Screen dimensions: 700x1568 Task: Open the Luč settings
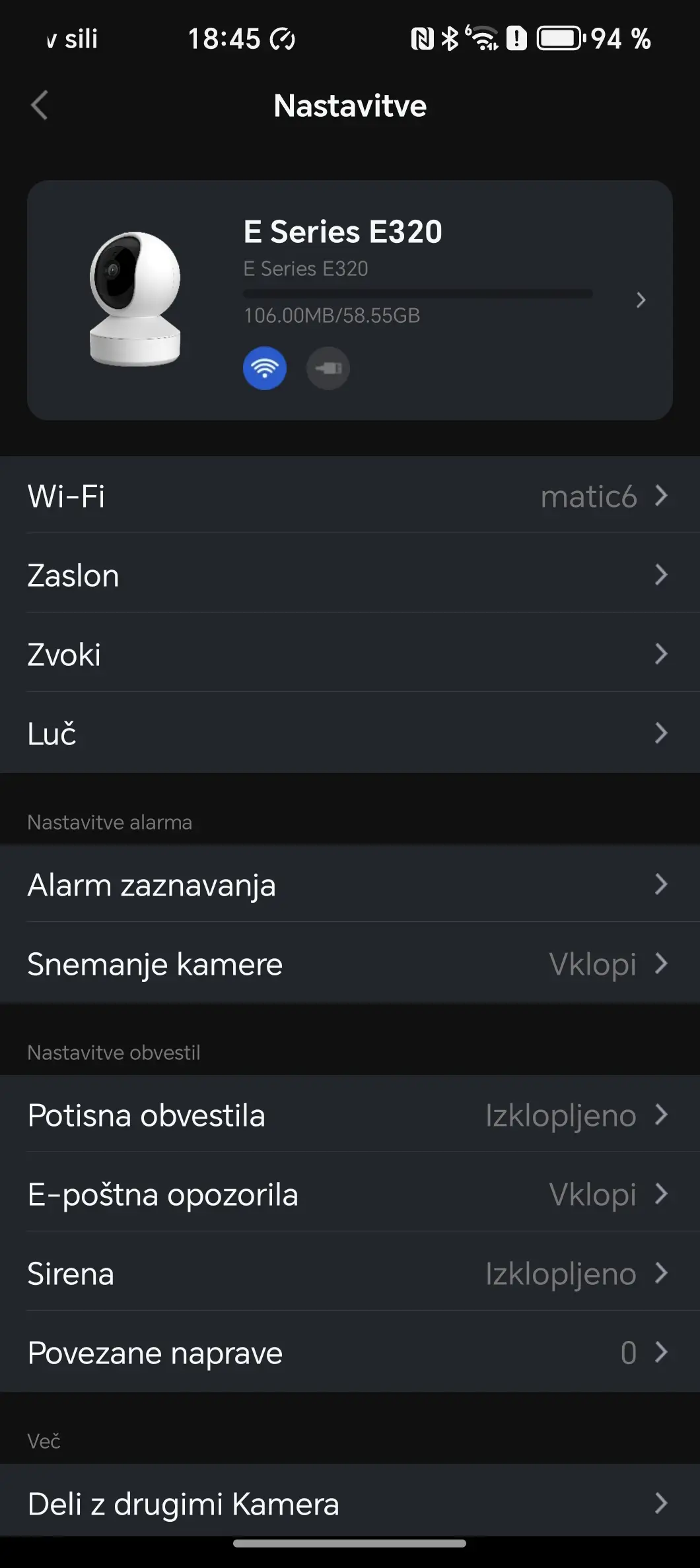tap(350, 733)
